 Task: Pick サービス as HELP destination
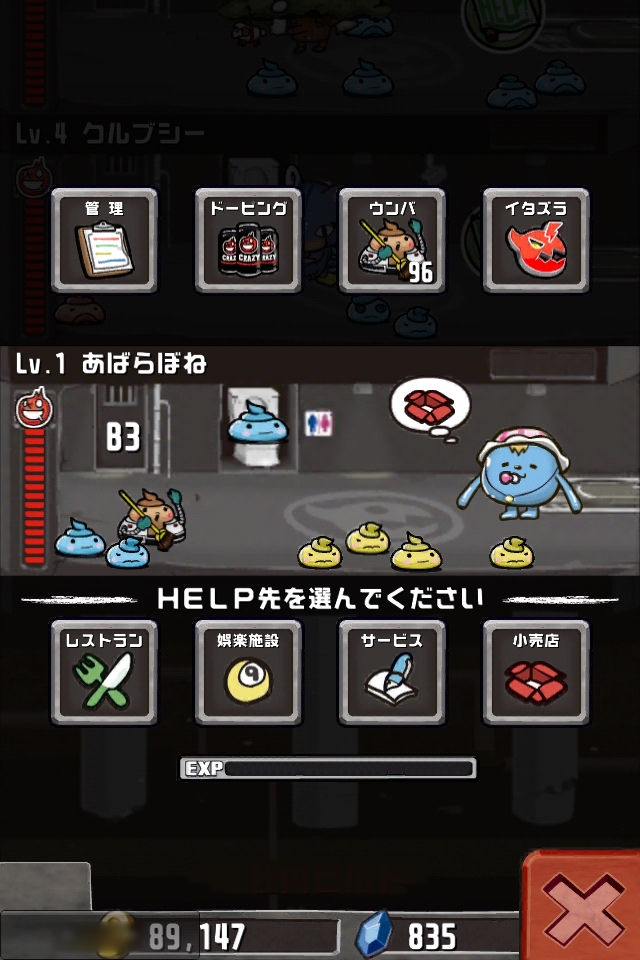coord(392,672)
